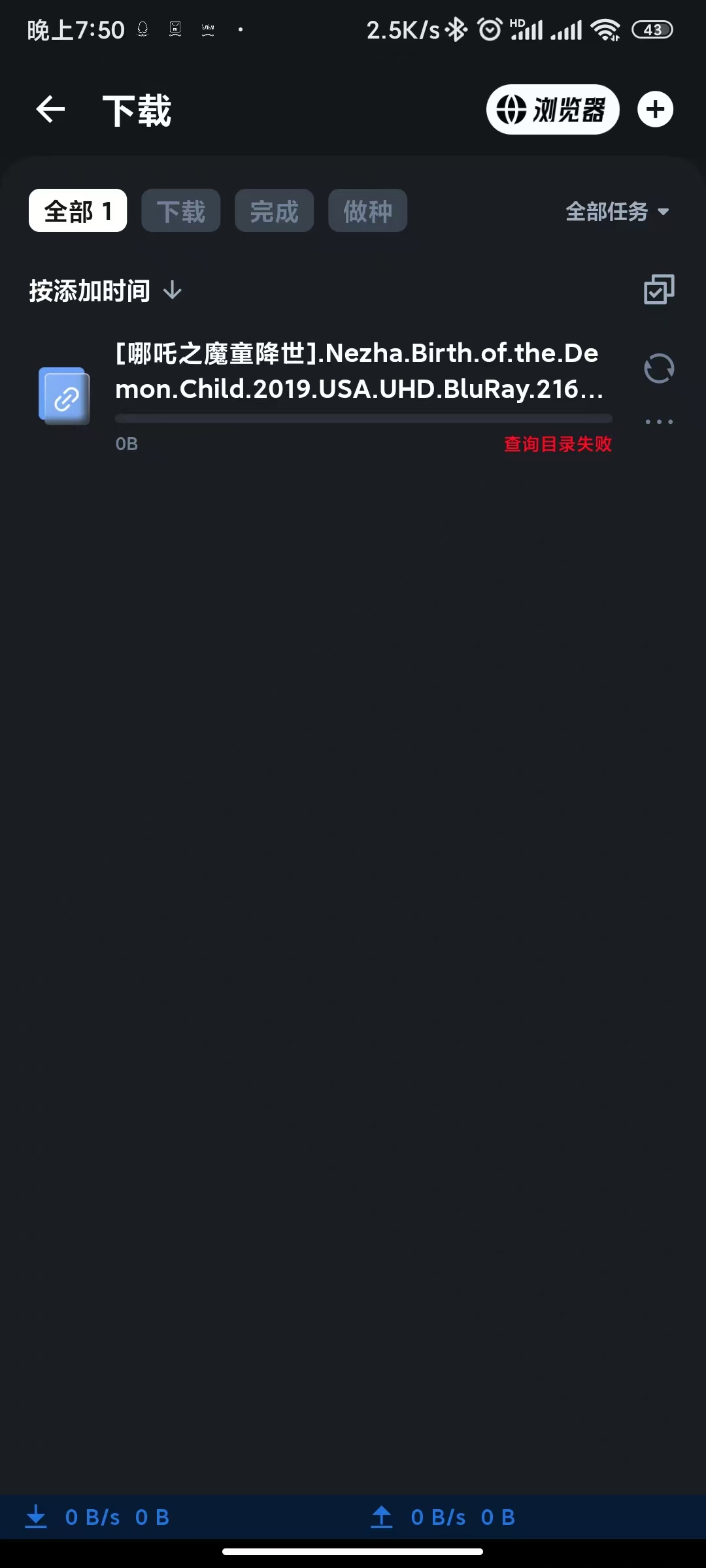
Task: Add a new download task
Action: [655, 109]
